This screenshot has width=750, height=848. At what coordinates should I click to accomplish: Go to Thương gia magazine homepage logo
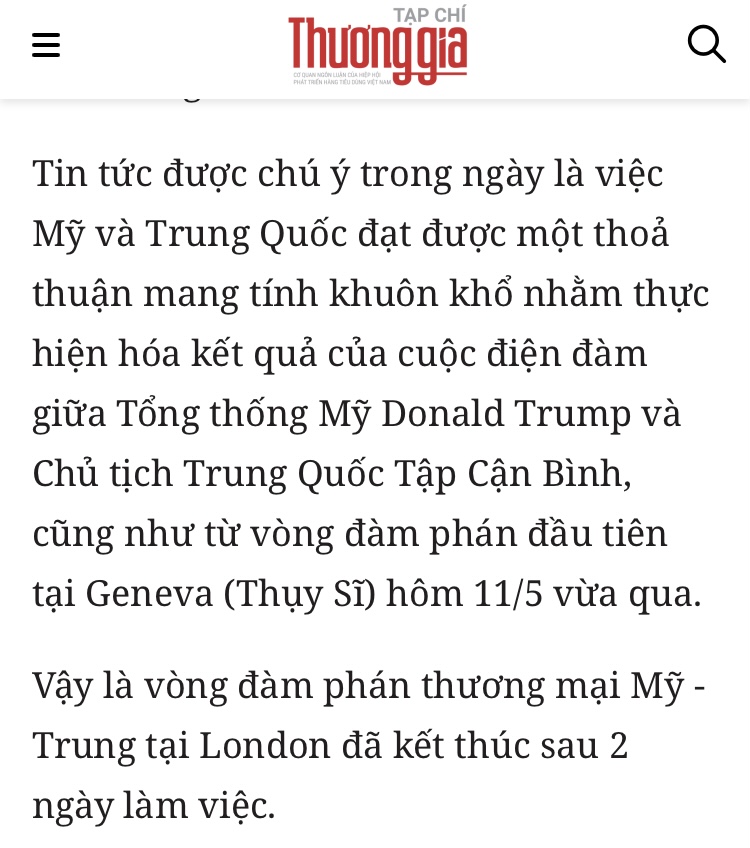point(377,47)
